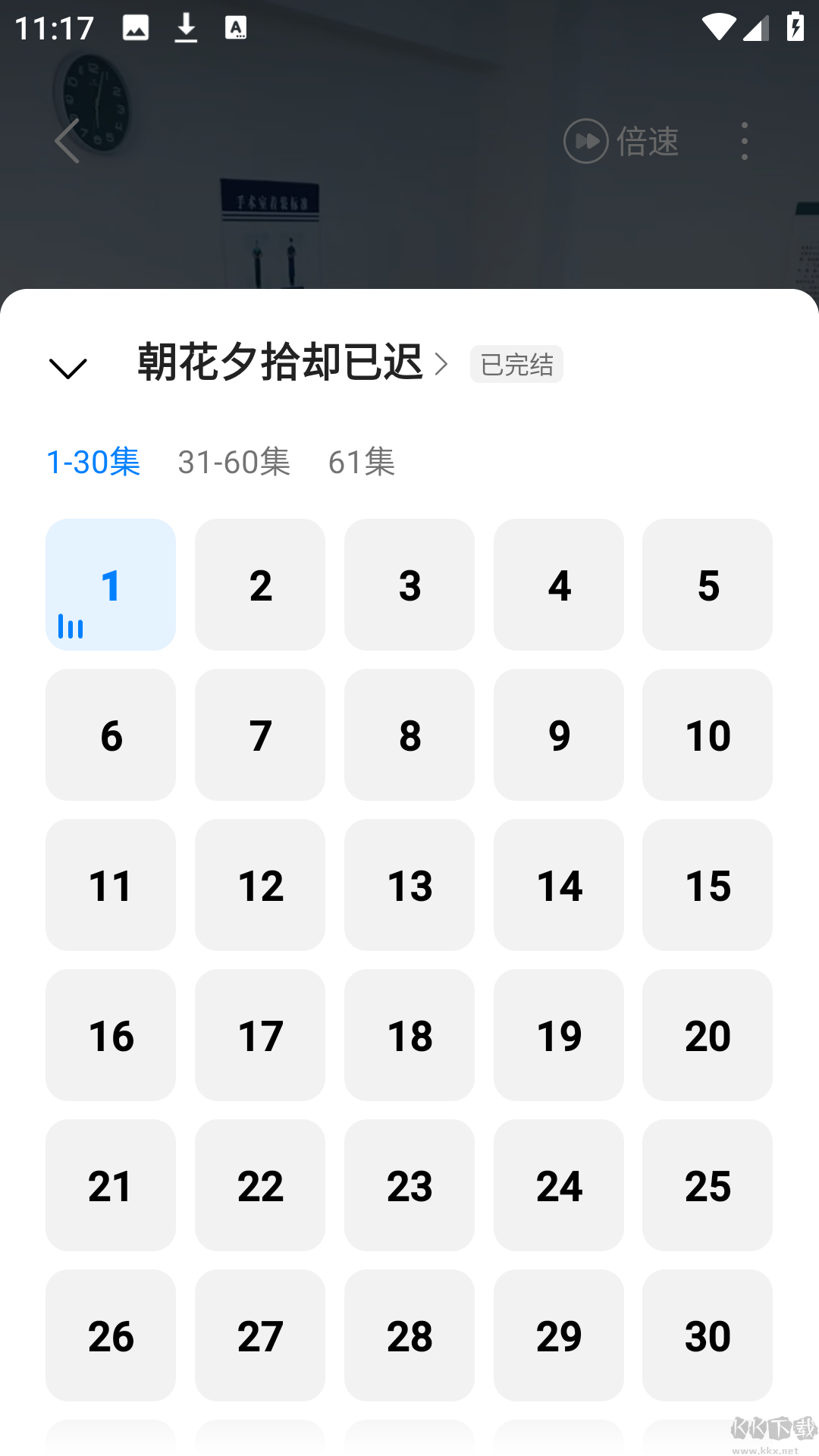Collapse the episode list panel
This screenshot has width=819, height=1456.
[68, 368]
